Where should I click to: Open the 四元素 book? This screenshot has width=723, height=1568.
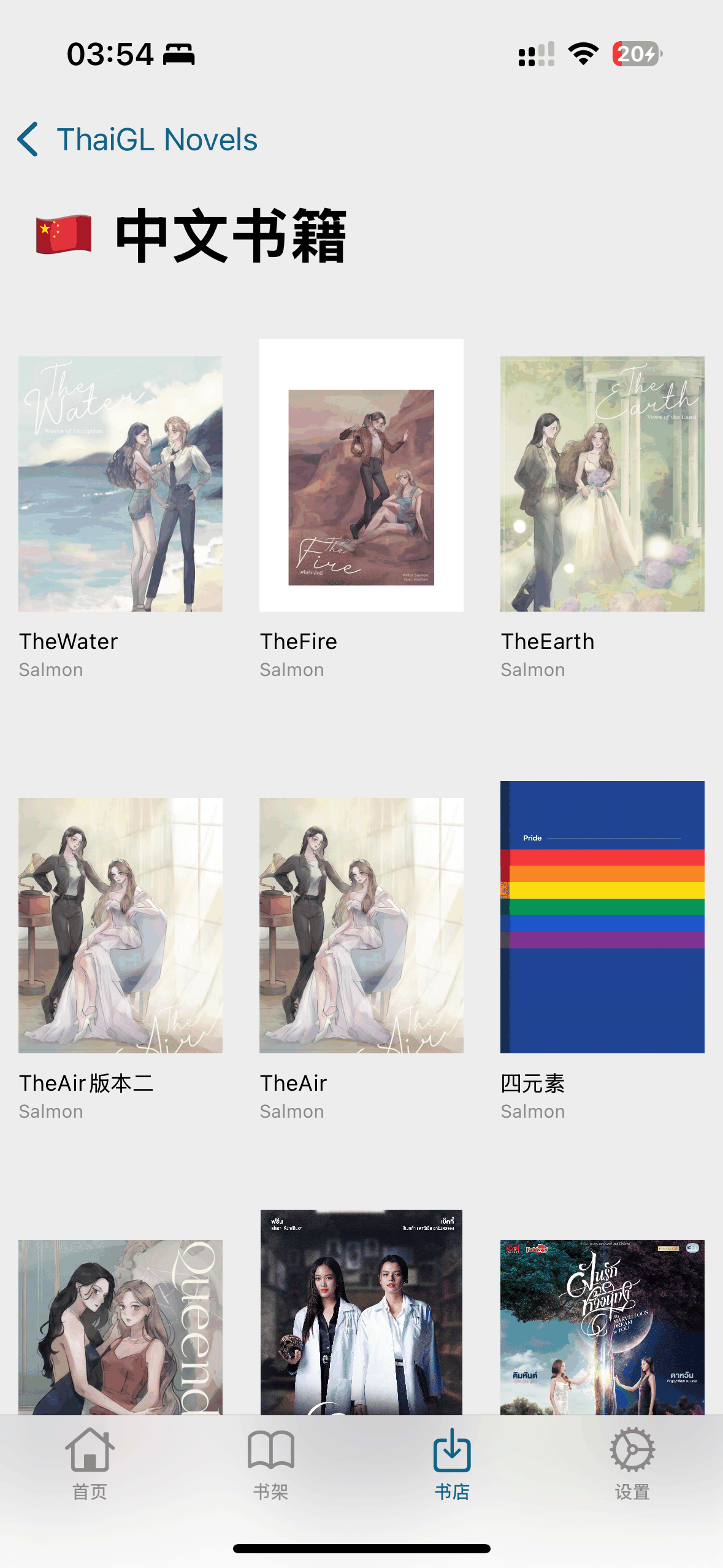602,917
